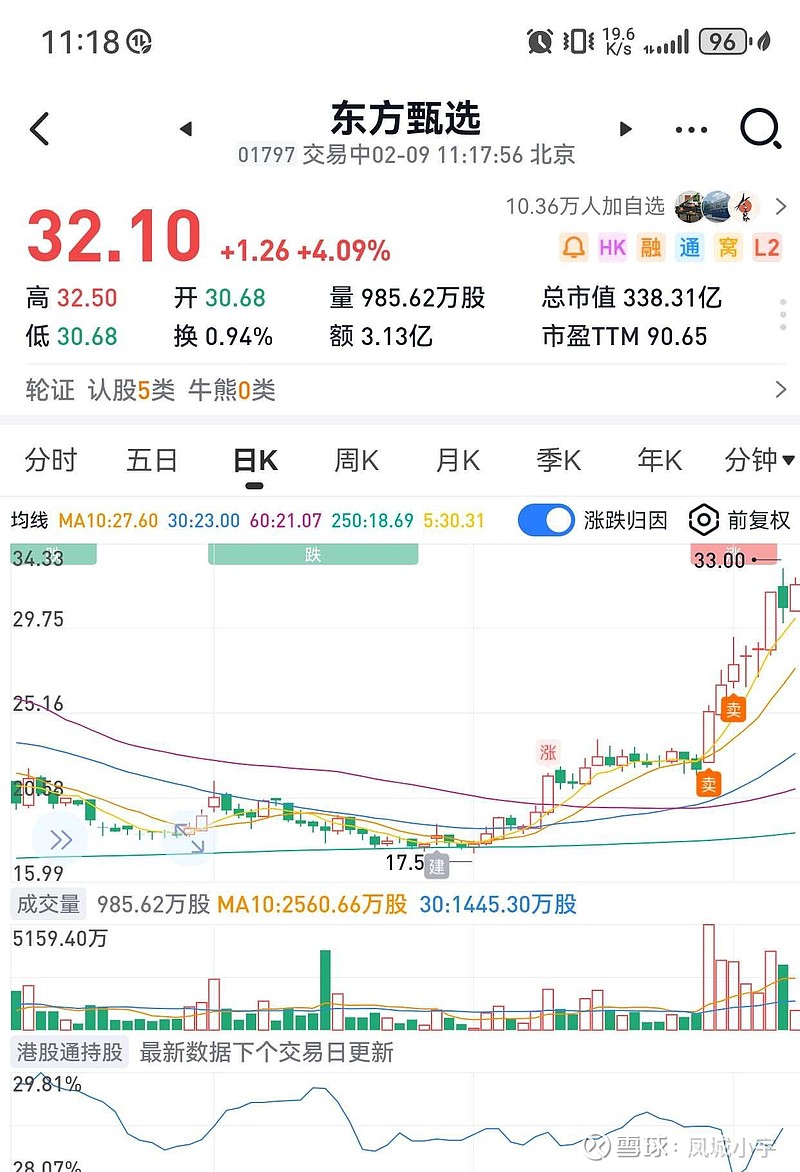Open the 分钟 interval dropdown
Viewport: 800px width, 1172px height.
[758, 460]
